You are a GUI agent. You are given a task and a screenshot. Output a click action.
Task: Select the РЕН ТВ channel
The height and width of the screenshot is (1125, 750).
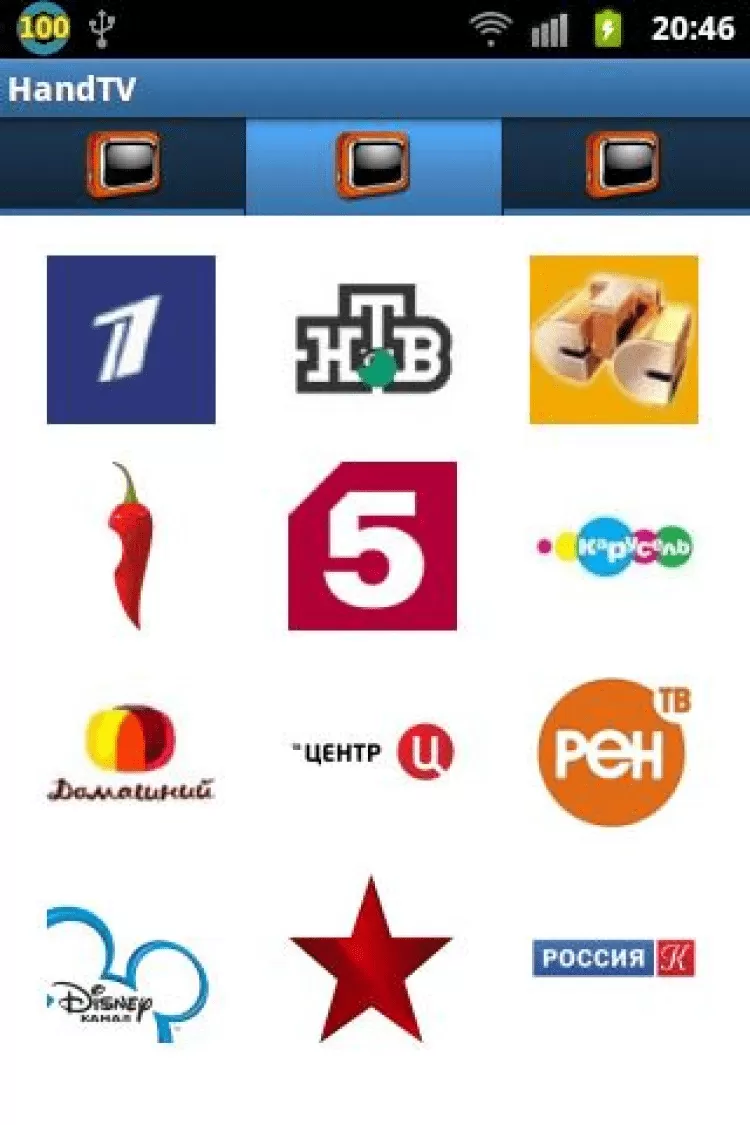point(614,751)
